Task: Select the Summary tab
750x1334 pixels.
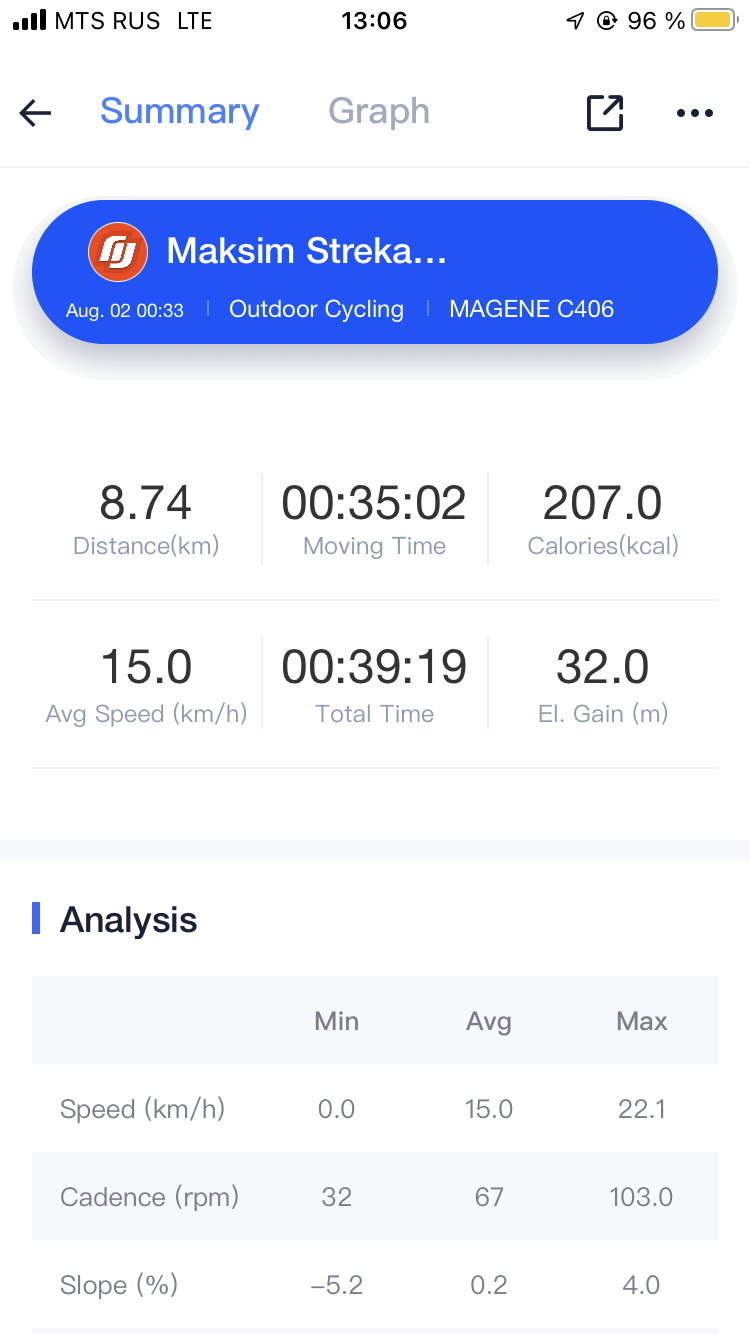Action: tap(179, 111)
